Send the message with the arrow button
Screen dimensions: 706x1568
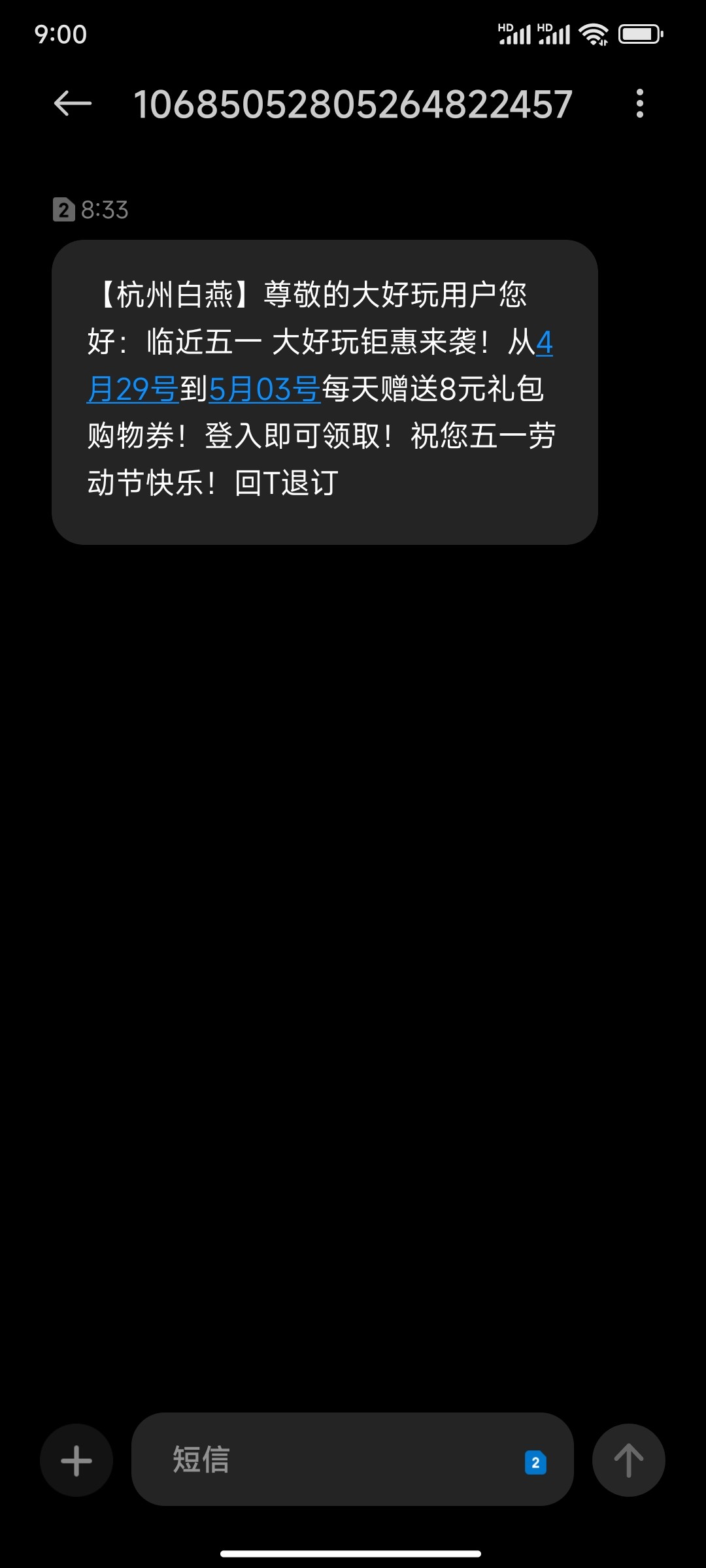(628, 1460)
